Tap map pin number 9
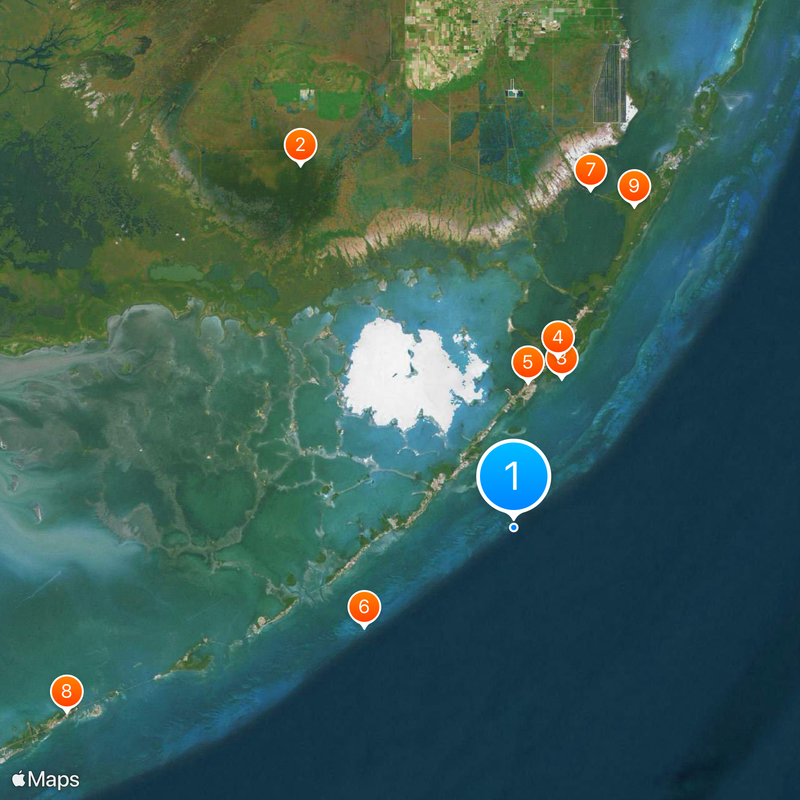The image size is (800, 800). click(x=634, y=186)
